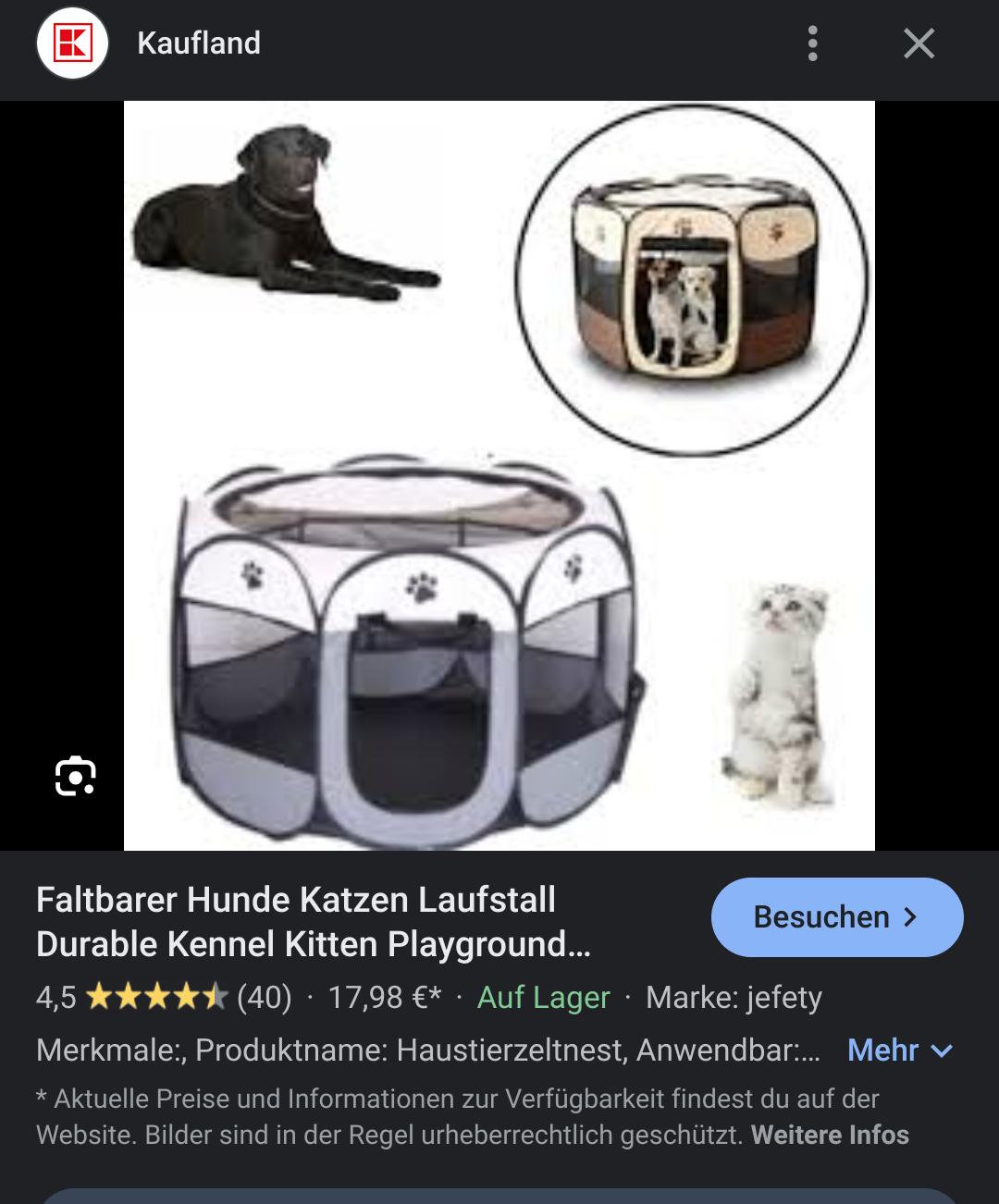Open the Kaufland source page

198,43
